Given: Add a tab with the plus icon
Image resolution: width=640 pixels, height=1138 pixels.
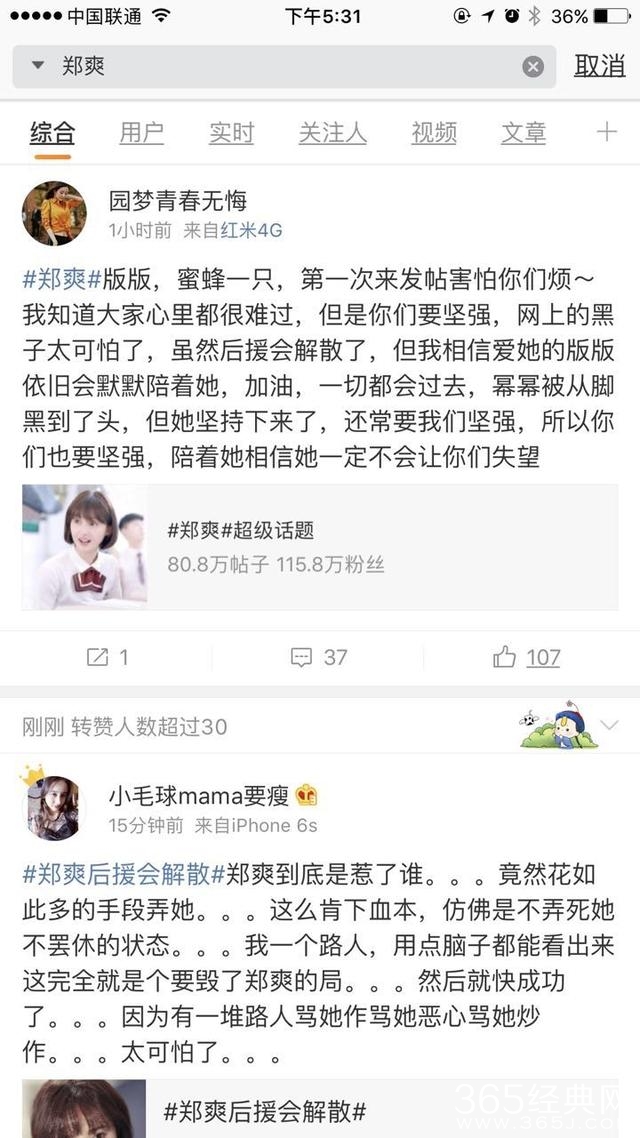Looking at the screenshot, I should point(607,132).
